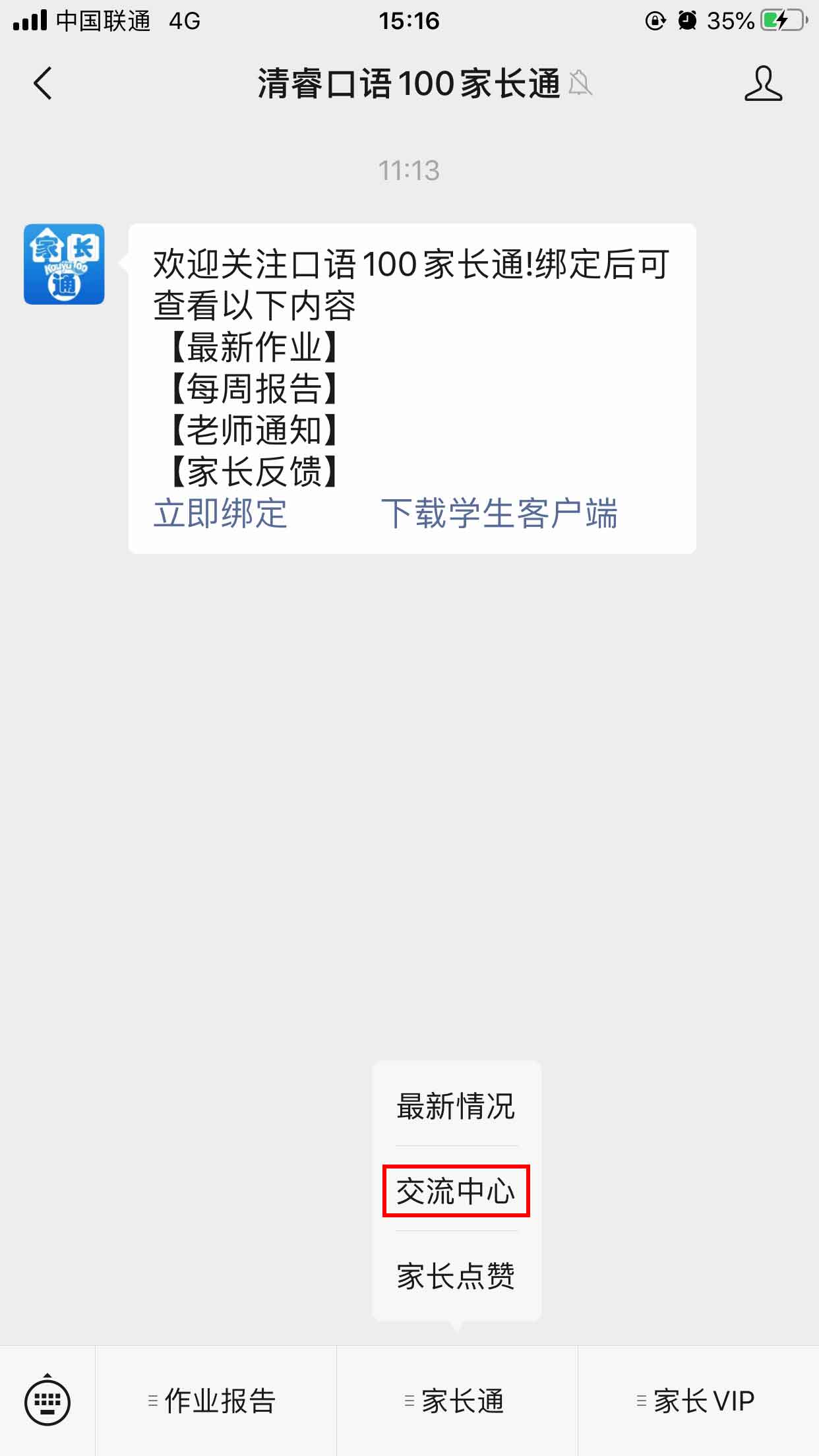Select 家长点赞 from the popup menu
This screenshot has width=819, height=1456.
(x=456, y=1276)
